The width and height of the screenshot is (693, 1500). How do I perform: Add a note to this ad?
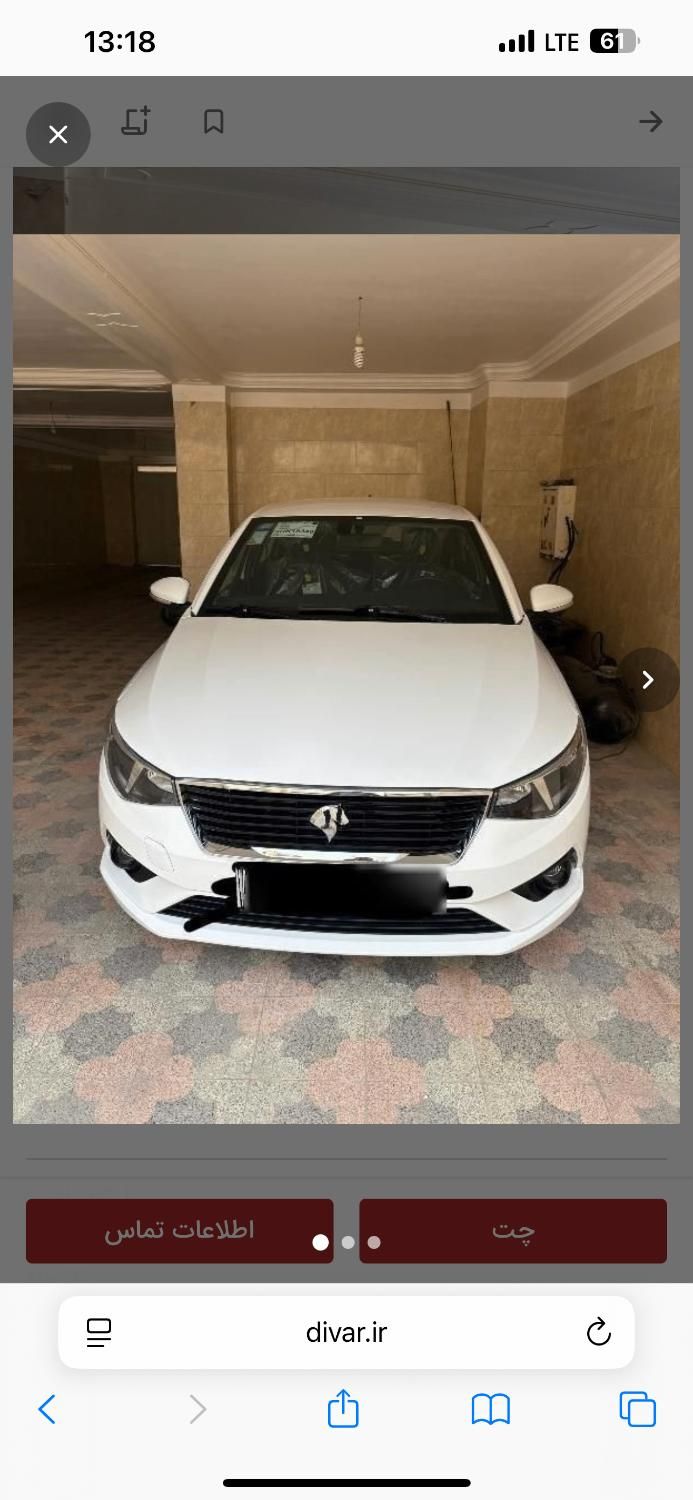(136, 122)
